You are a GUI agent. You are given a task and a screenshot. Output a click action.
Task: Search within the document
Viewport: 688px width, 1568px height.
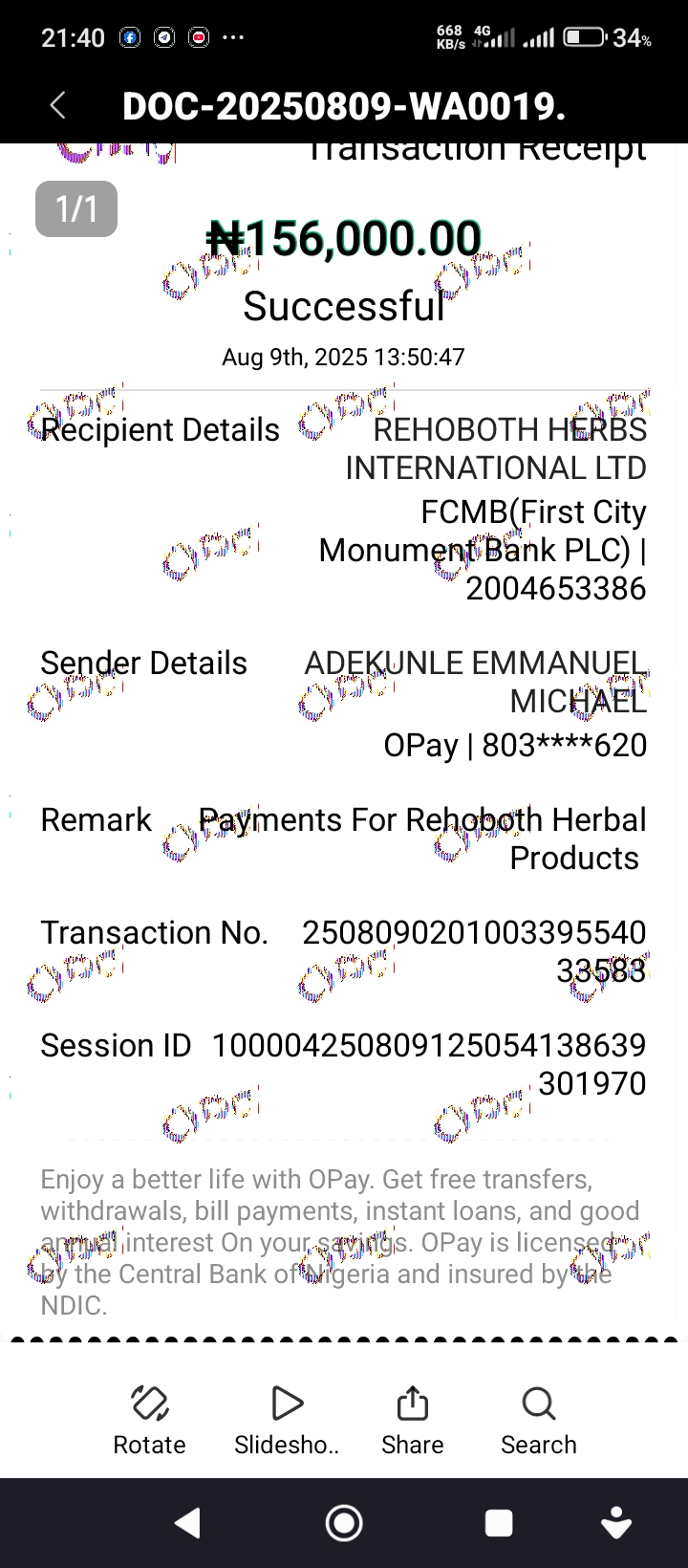pos(538,1419)
